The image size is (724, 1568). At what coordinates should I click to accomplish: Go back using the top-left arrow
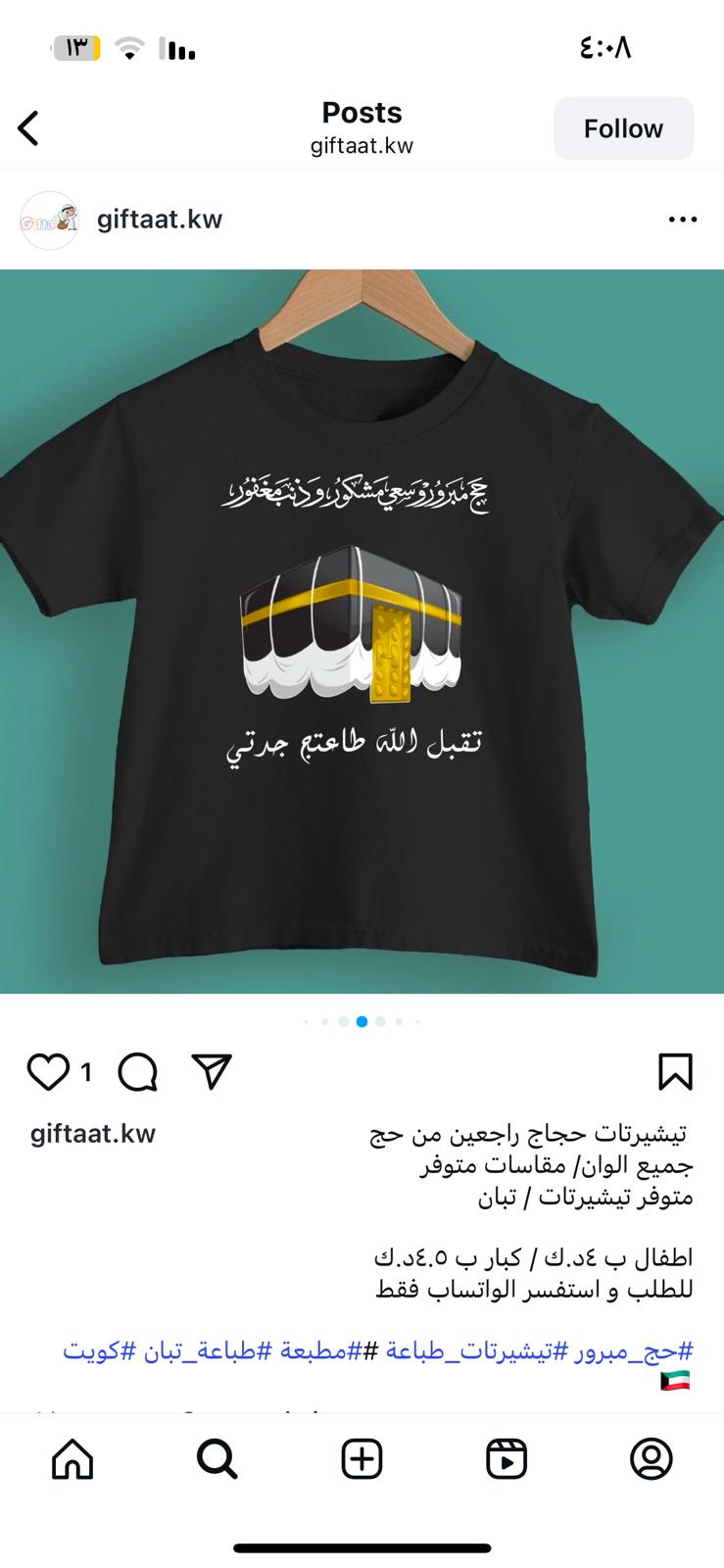click(x=28, y=128)
